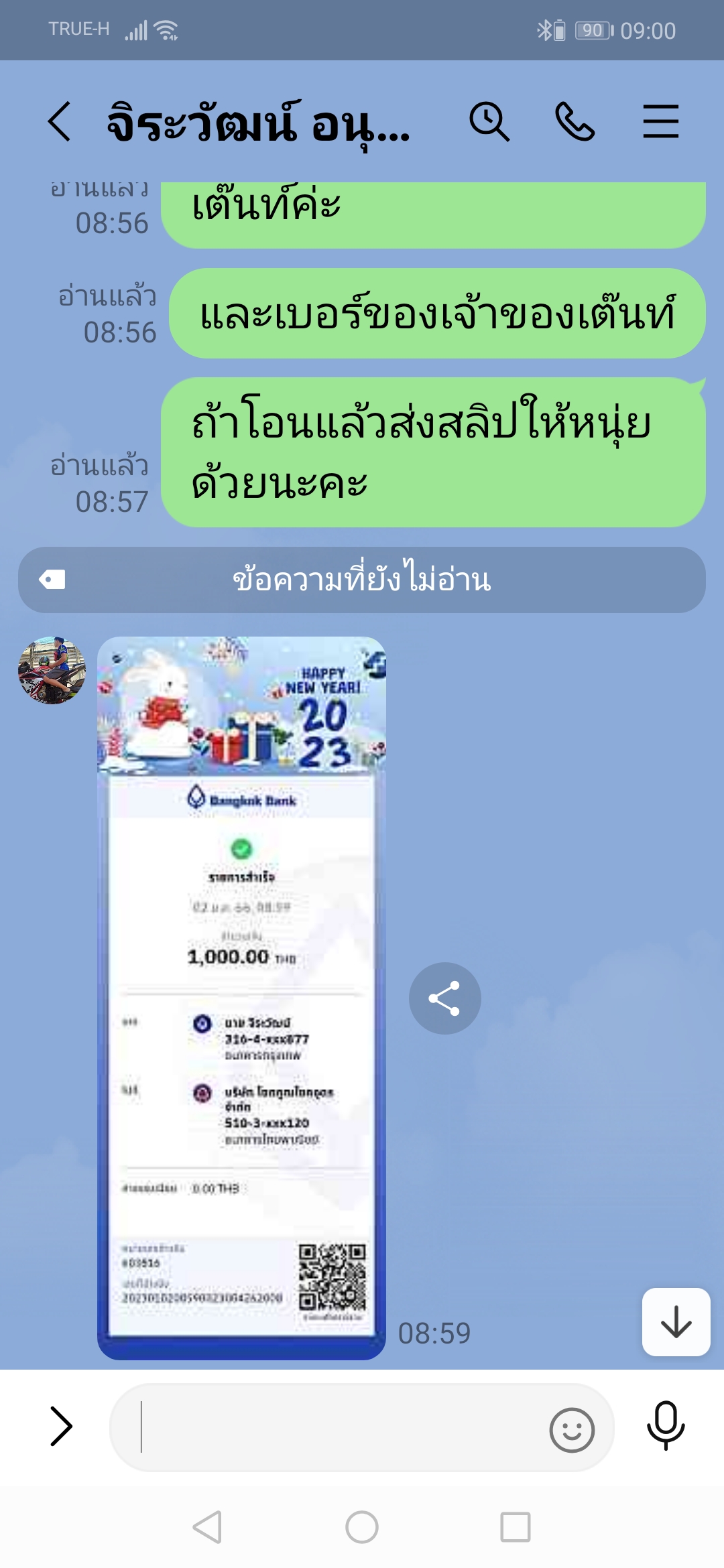Tap the system back button
This screenshot has height=1568, width=724.
[x=207, y=1527]
